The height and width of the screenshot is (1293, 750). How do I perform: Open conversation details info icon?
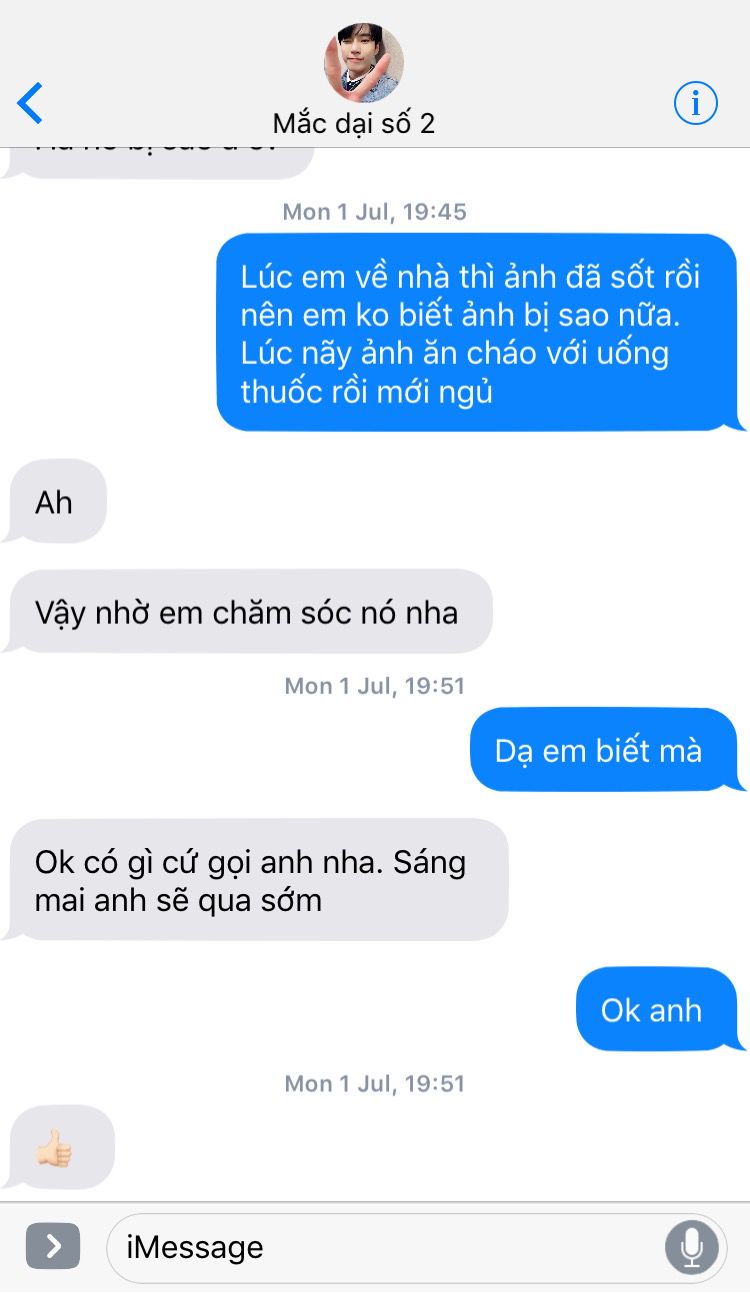coord(695,102)
